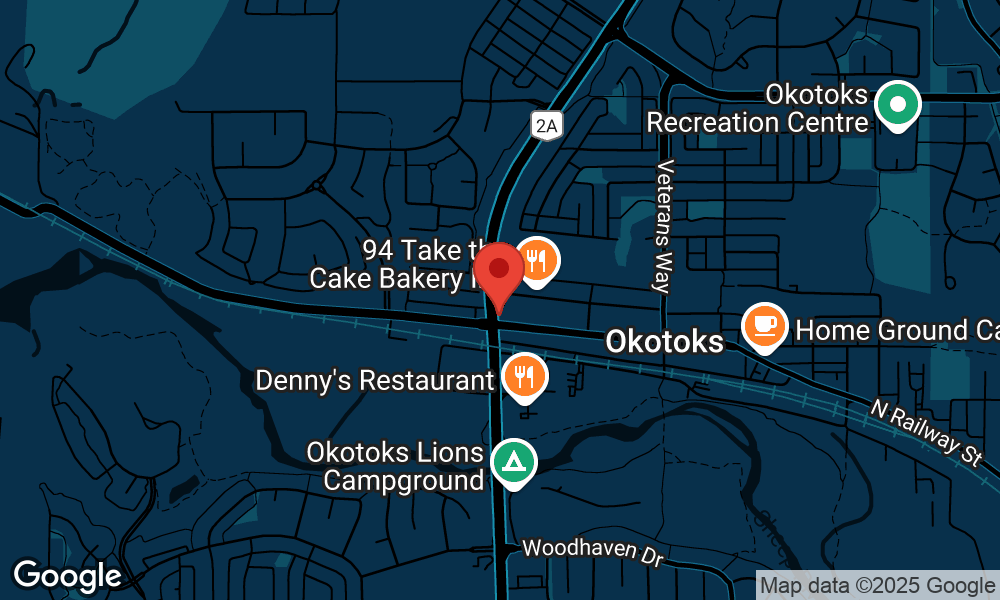Tap the red location pin
The height and width of the screenshot is (600, 1000).
pyautogui.click(x=498, y=273)
